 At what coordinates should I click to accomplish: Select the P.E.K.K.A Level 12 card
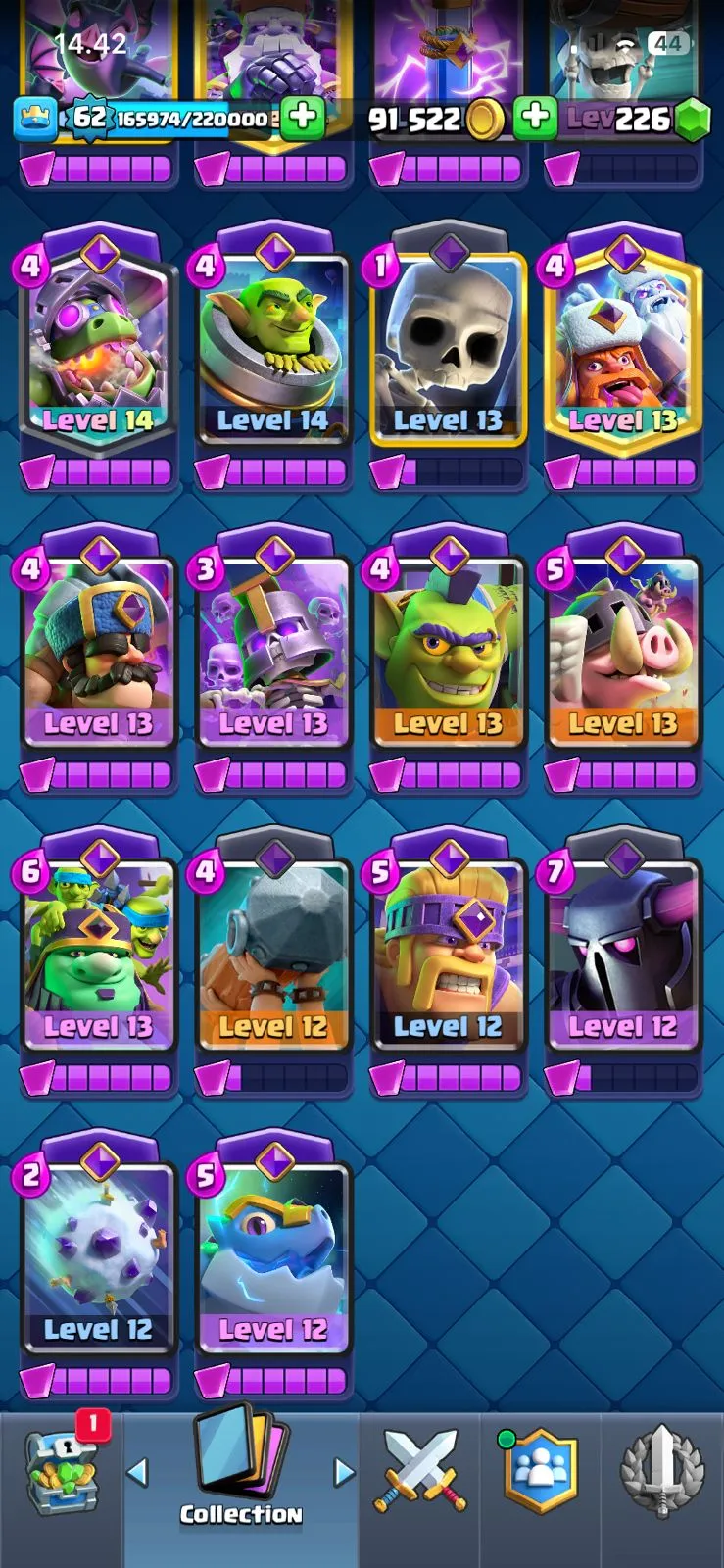click(622, 951)
